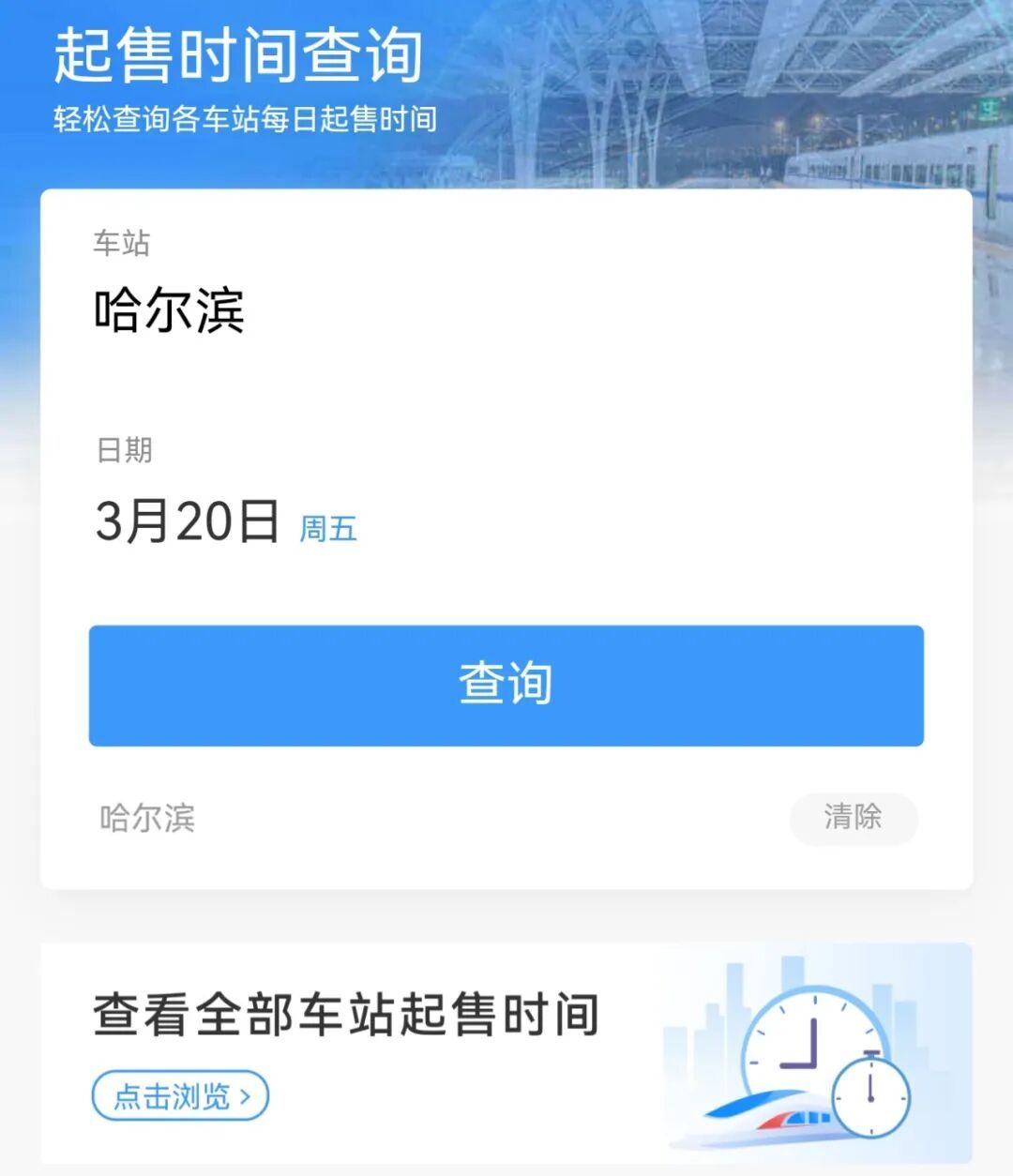This screenshot has width=1013, height=1176.
Task: Tap 清除 to clear search history
Action: 853,819
